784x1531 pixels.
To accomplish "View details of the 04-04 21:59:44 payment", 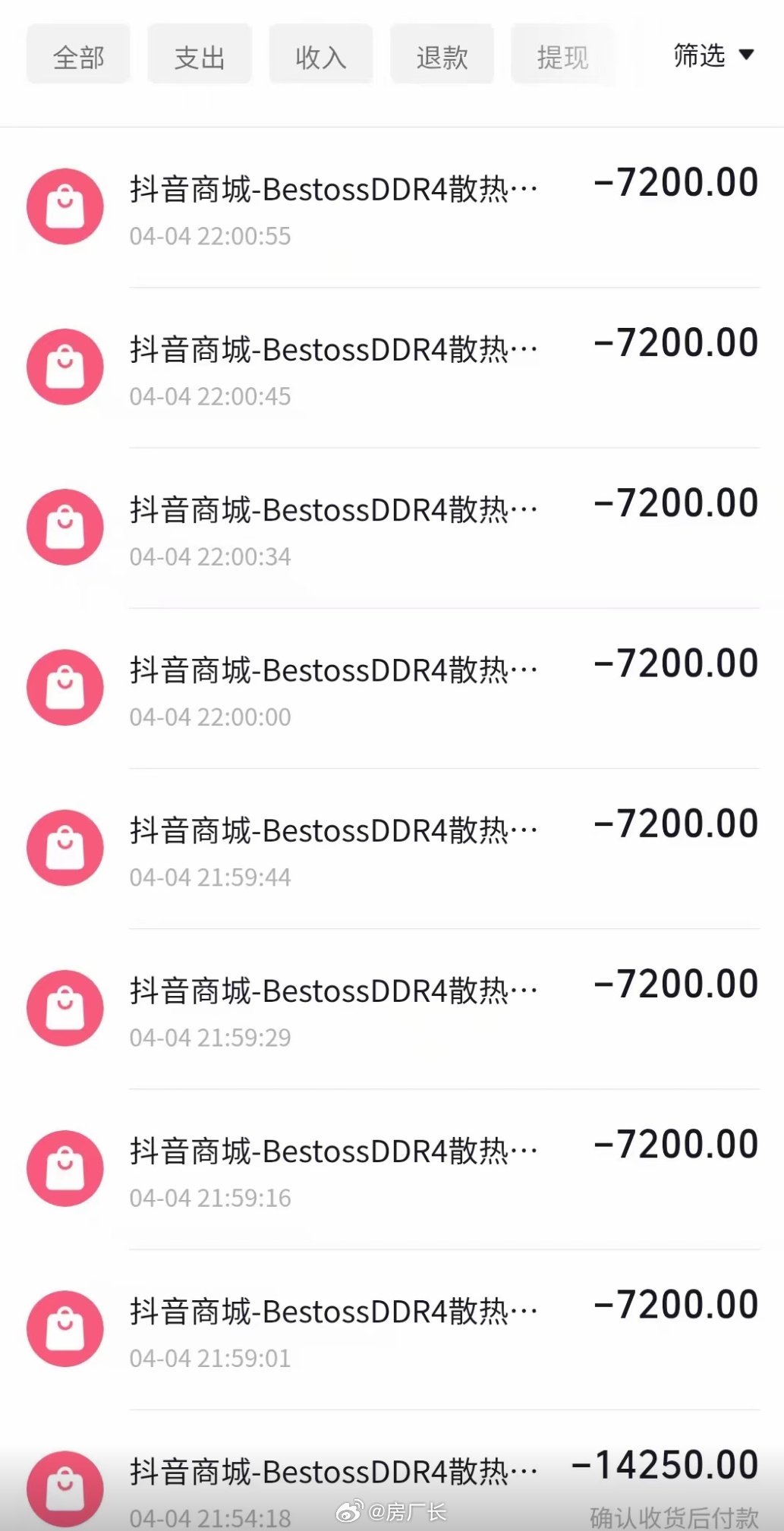I will (392, 848).
